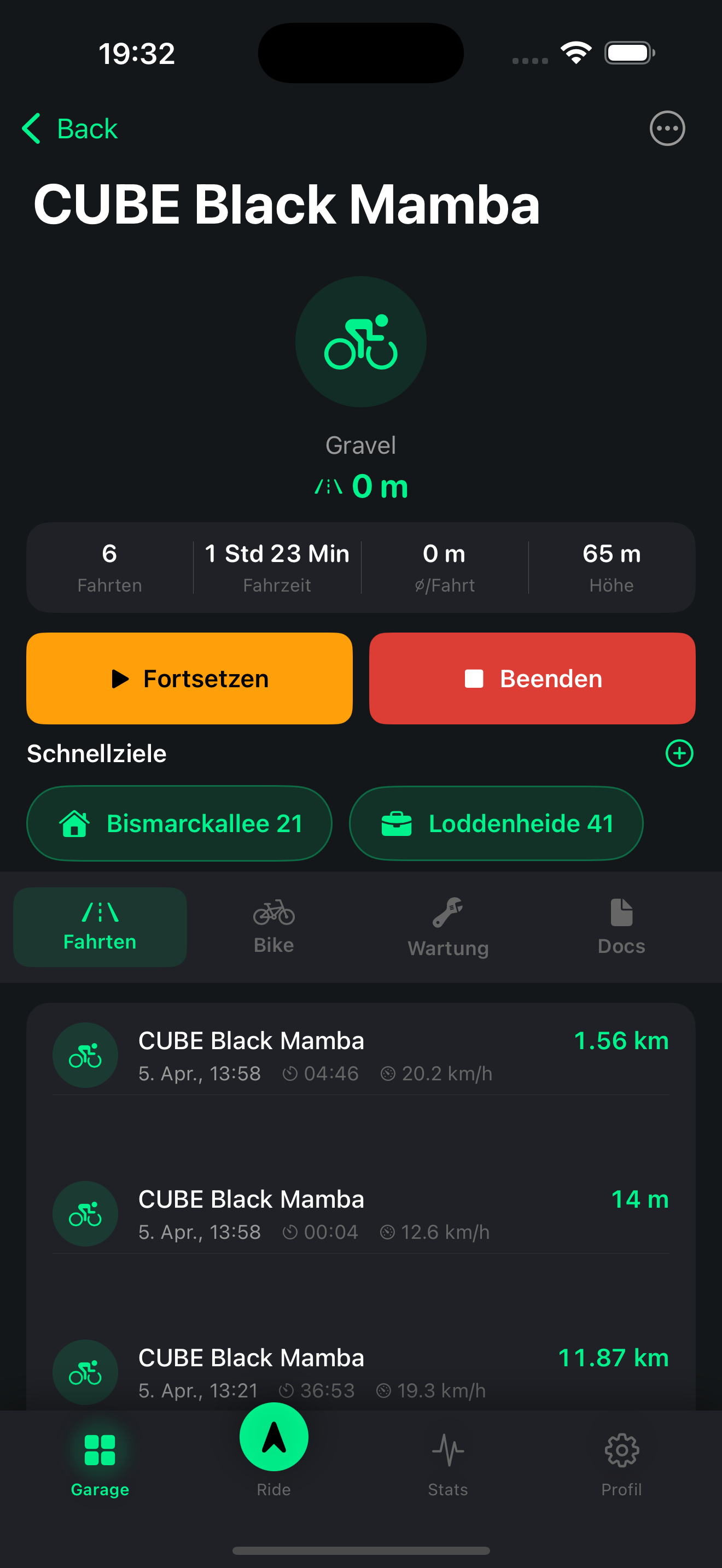Screen dimensions: 722x1568
Task: Go back to the previous screen
Action: pos(69,128)
